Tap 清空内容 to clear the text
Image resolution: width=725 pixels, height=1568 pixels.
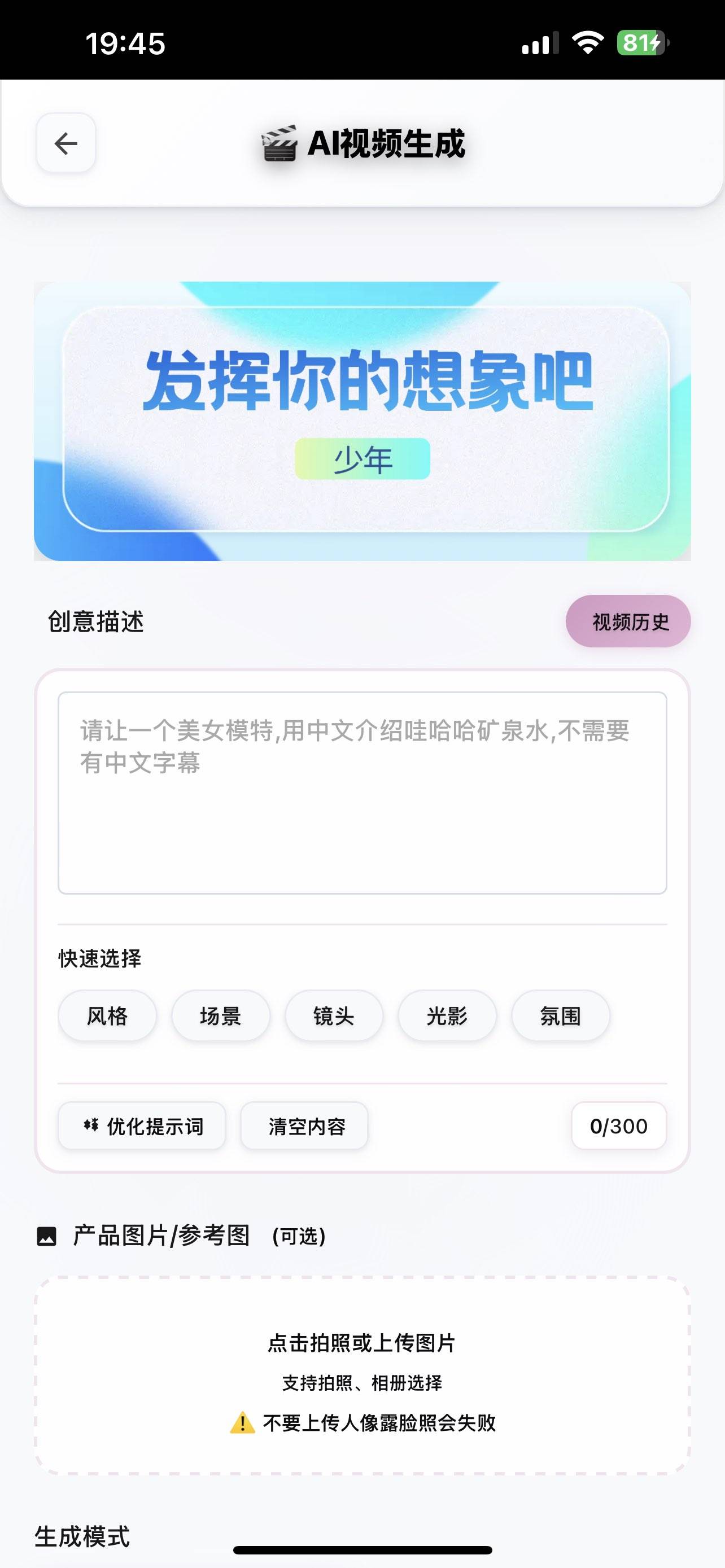pyautogui.click(x=303, y=1125)
